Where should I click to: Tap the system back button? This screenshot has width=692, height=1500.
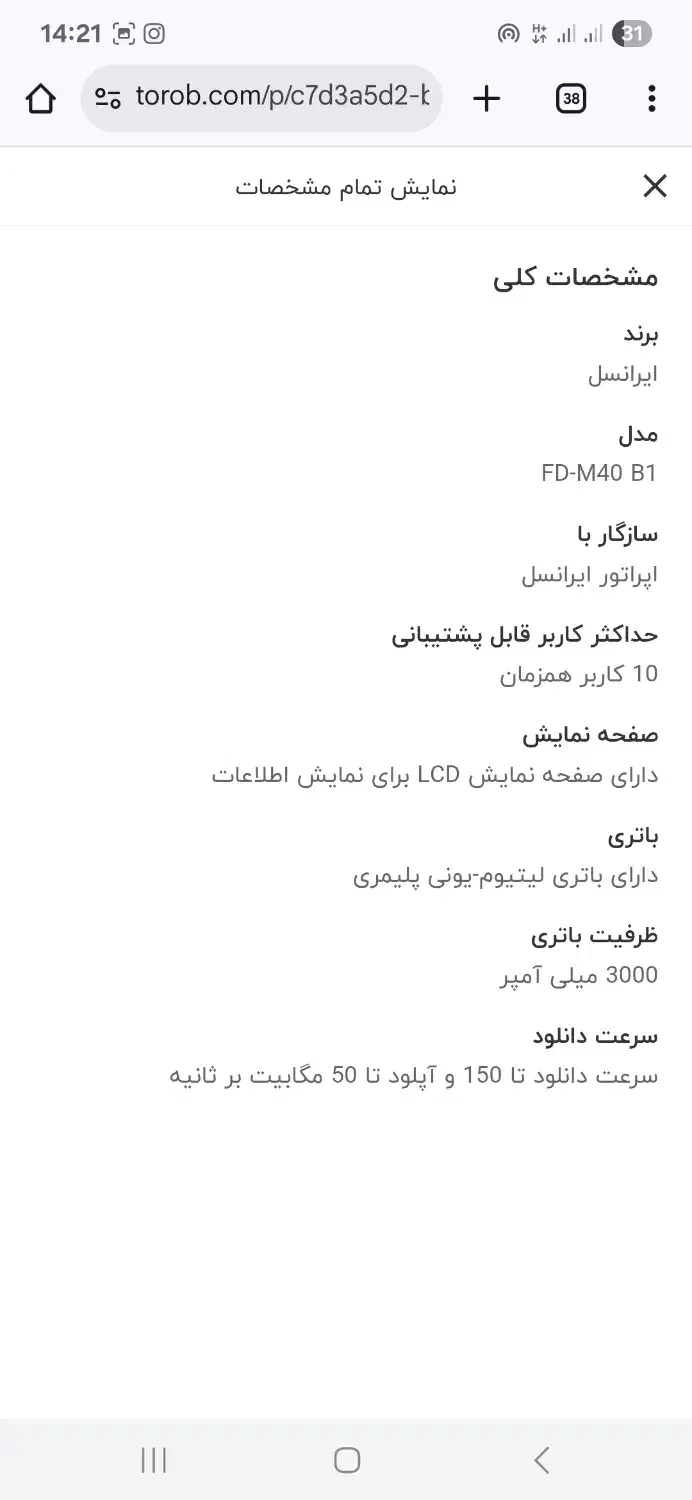(x=541, y=1460)
